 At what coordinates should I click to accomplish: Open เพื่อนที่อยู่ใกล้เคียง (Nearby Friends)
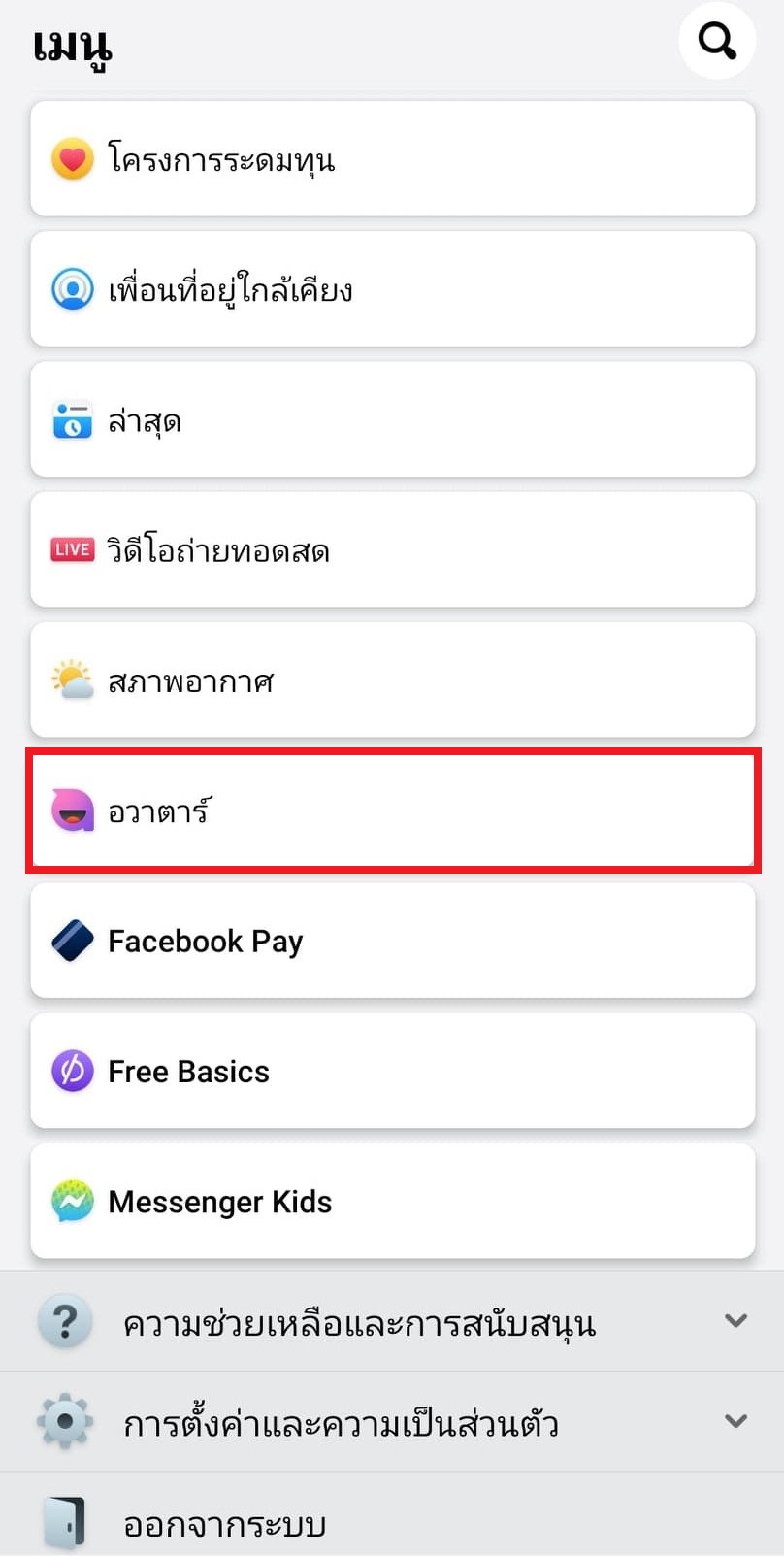click(392, 289)
